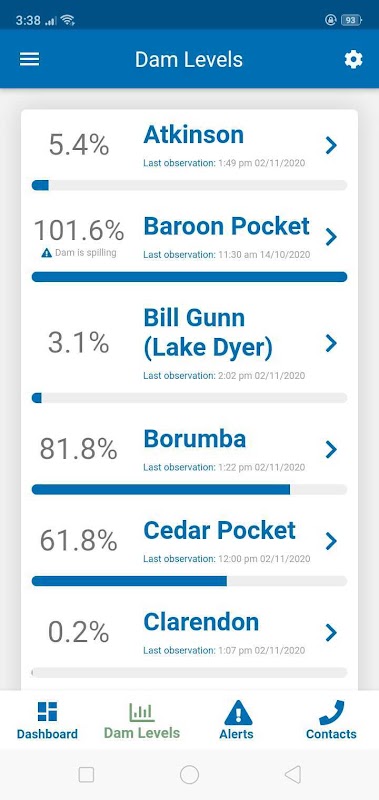The height and width of the screenshot is (800, 379).
Task: Open the hamburger drawer menu
Action: tap(29, 60)
